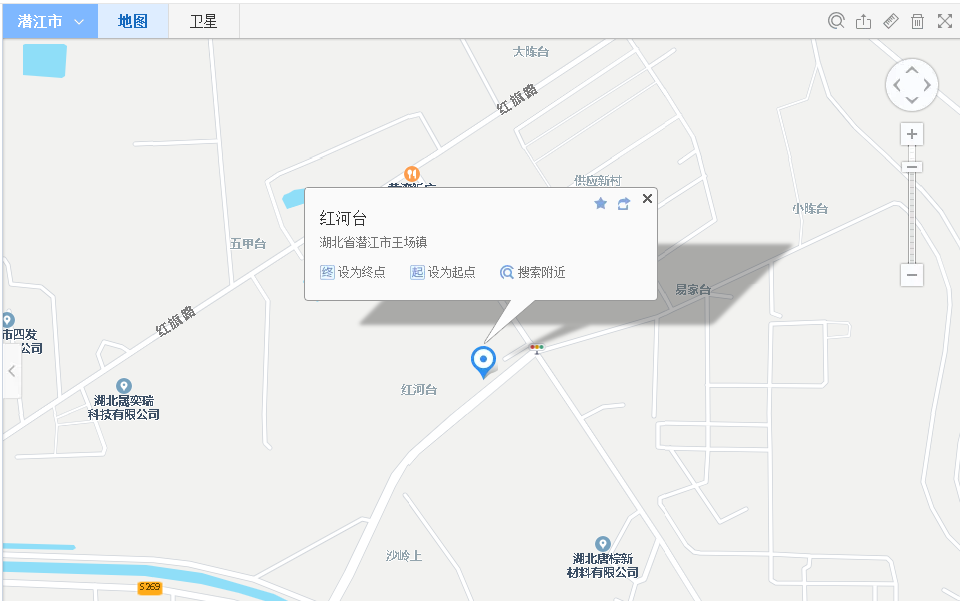Search nearby places (搜索附近)
Image resolution: width=960 pixels, height=601 pixels.
pos(533,272)
